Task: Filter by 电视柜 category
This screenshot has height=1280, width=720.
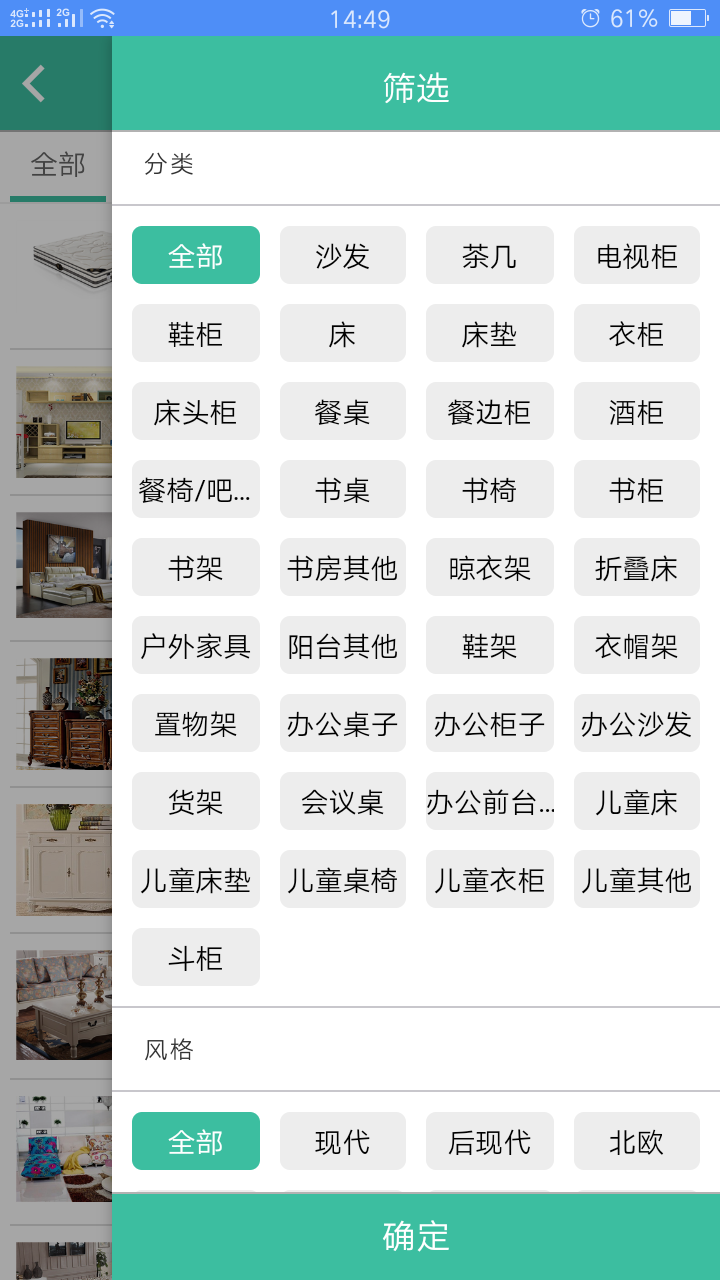Action: [637, 256]
